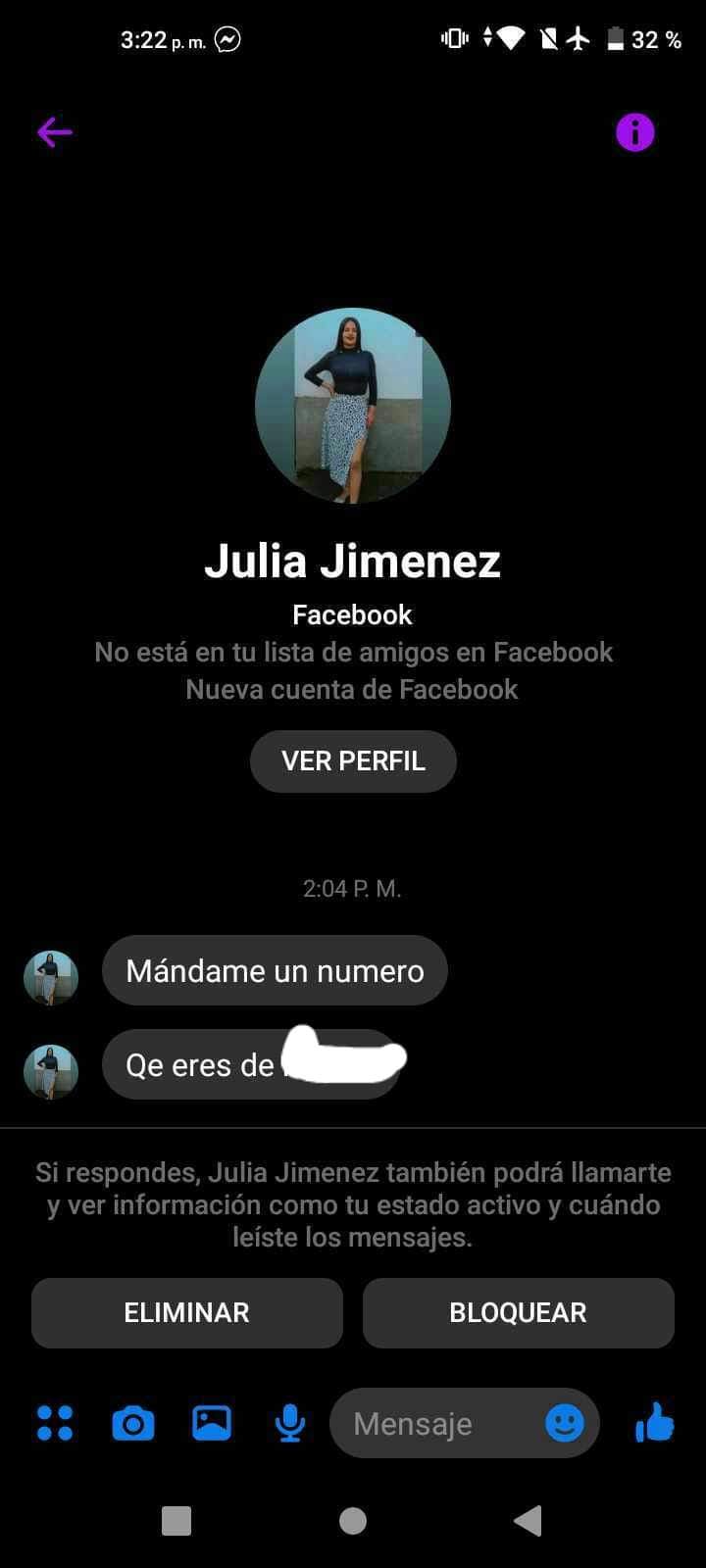The height and width of the screenshot is (1568, 706).
Task: Open Julia Jimenez's large profile picture
Action: (x=353, y=406)
